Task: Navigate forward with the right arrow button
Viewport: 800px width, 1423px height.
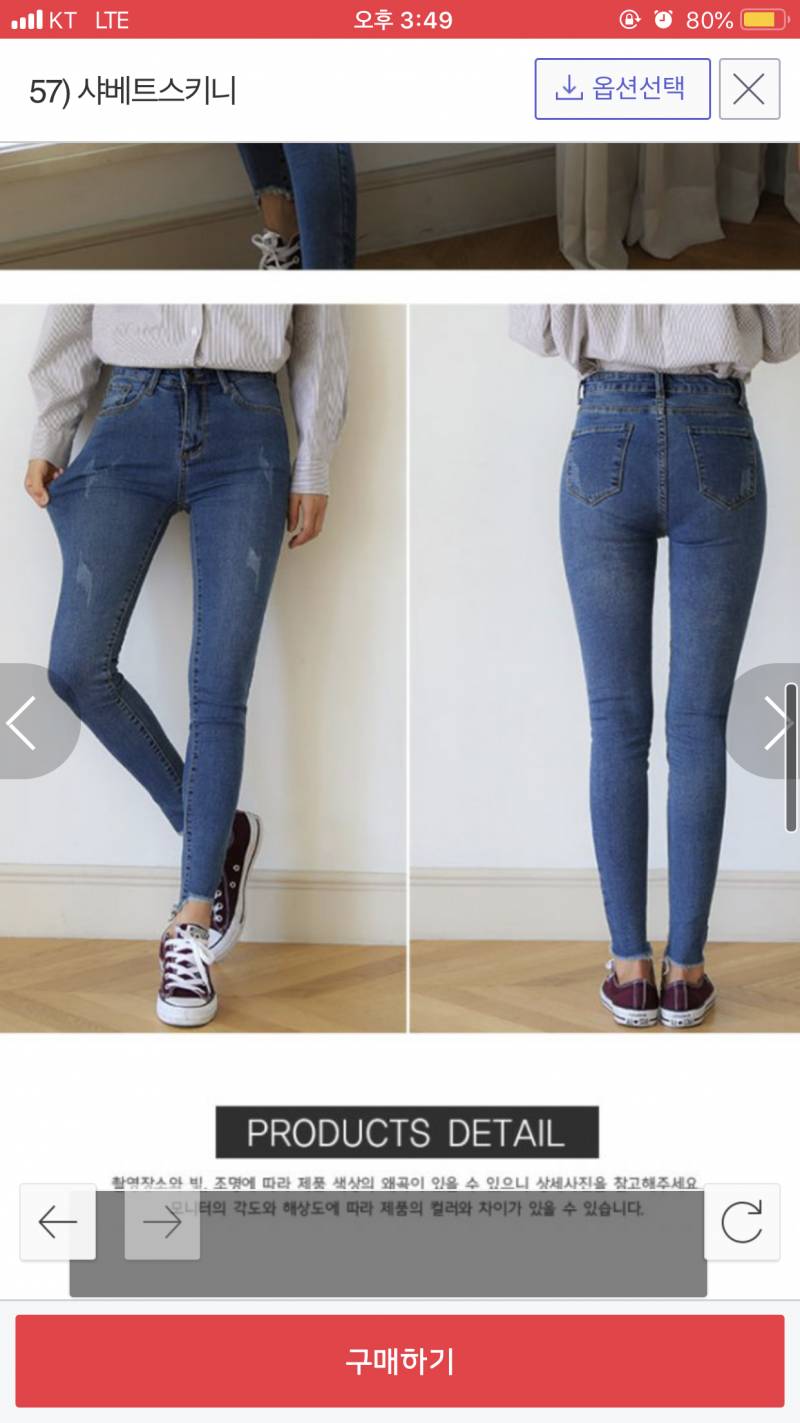Action: (x=162, y=1221)
